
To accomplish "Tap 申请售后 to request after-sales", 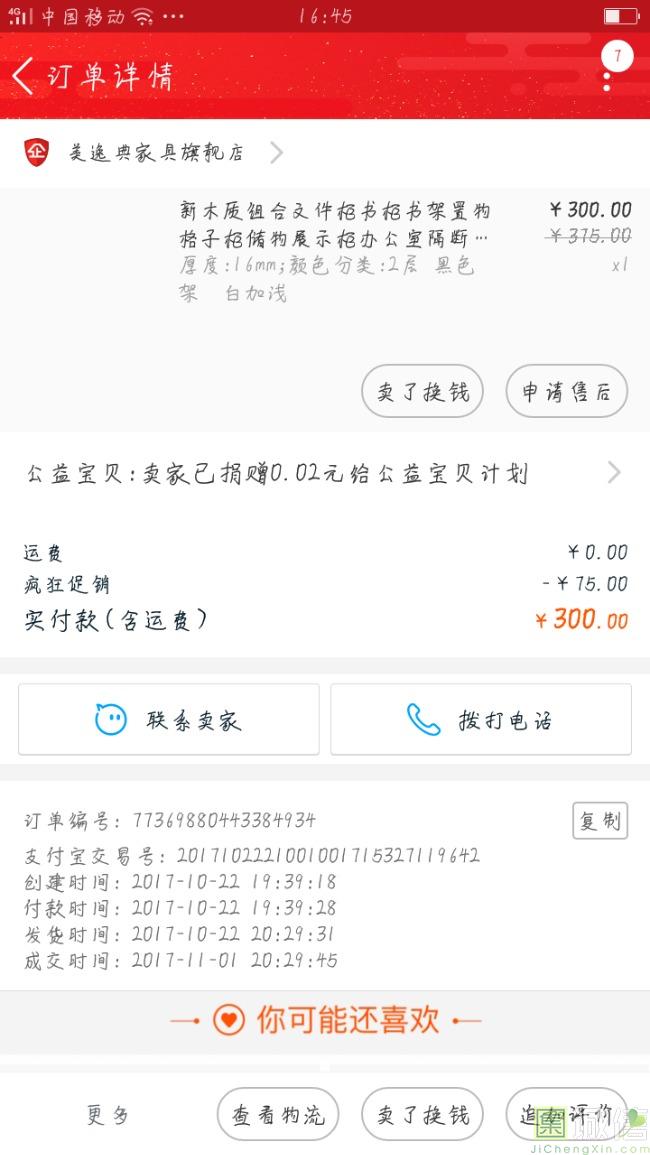I will [x=566, y=391].
